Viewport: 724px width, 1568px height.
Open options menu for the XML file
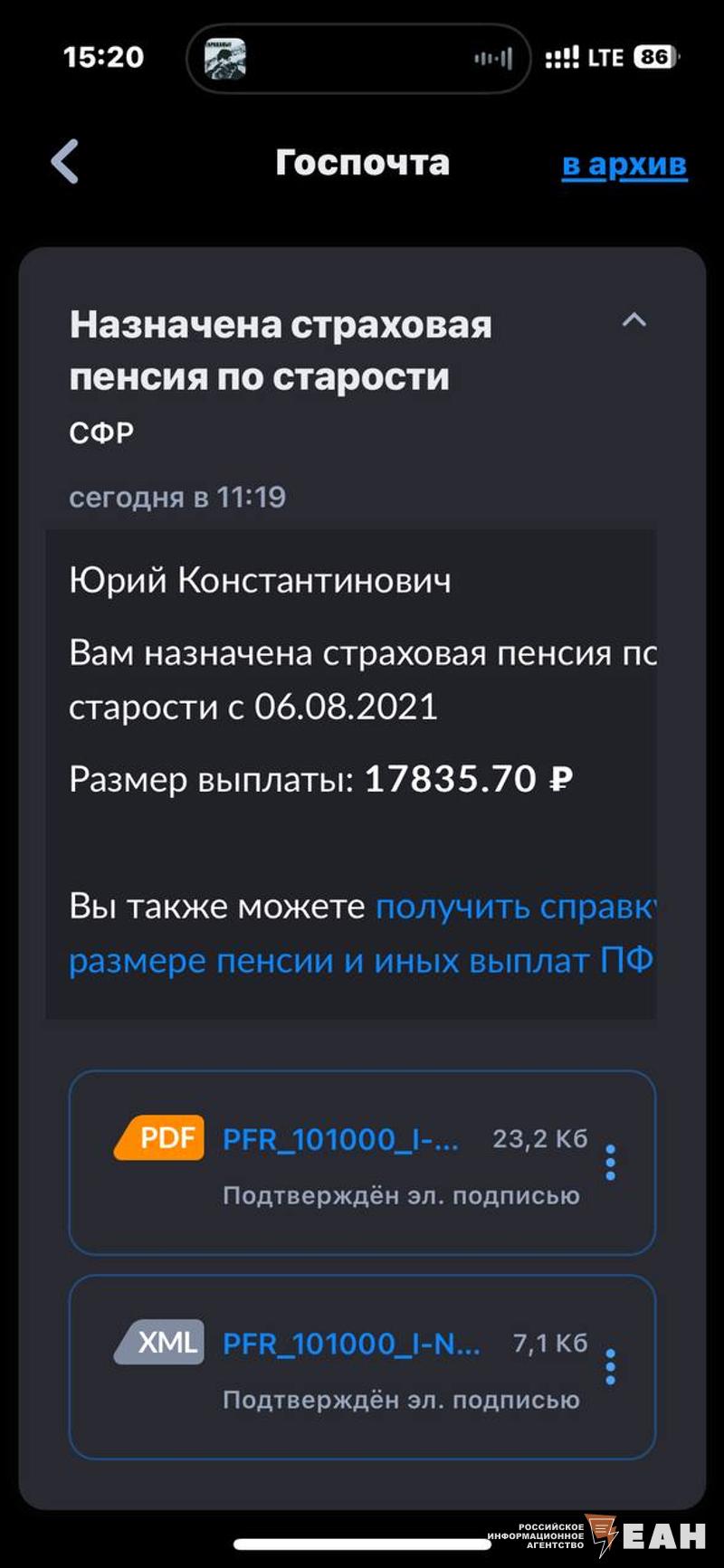coord(611,1367)
